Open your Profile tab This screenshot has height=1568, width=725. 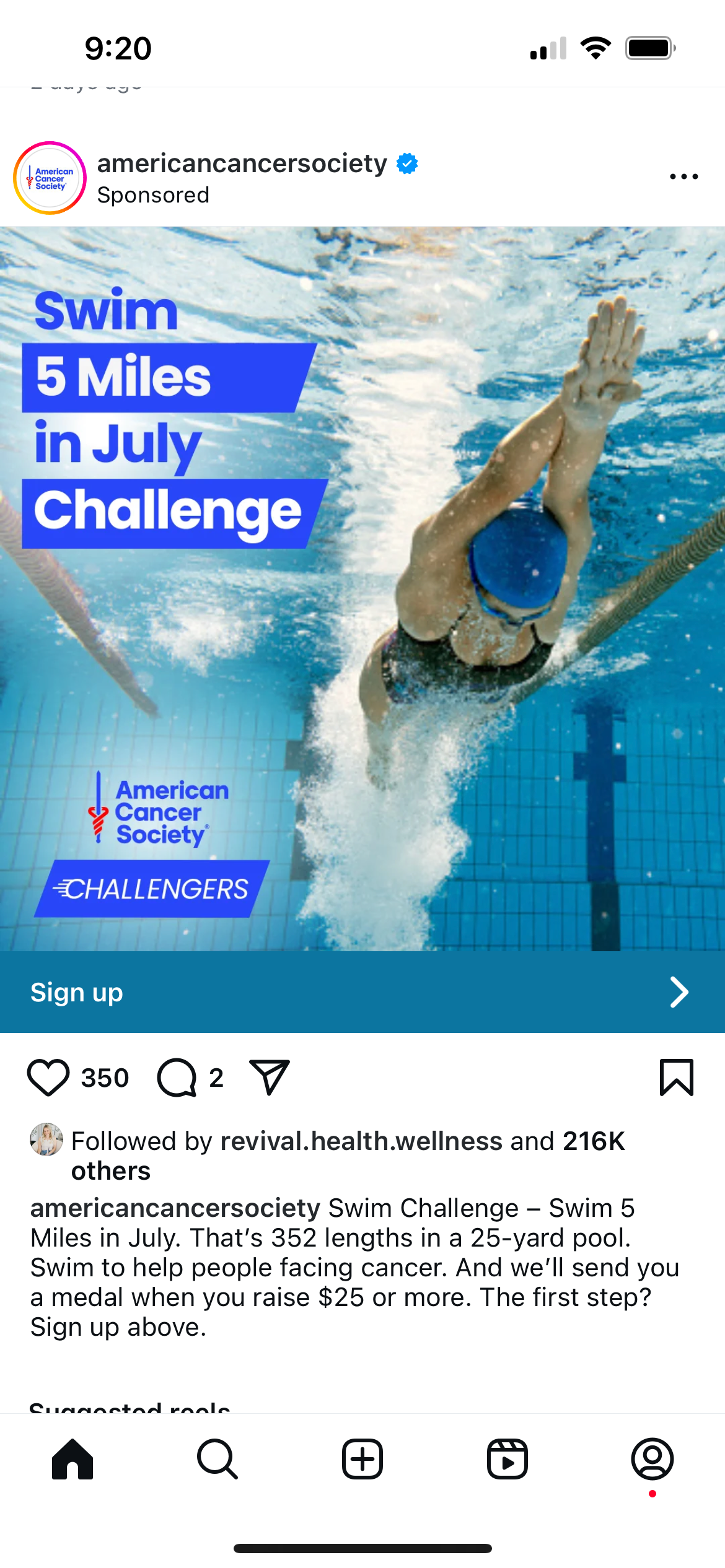pyautogui.click(x=652, y=1459)
